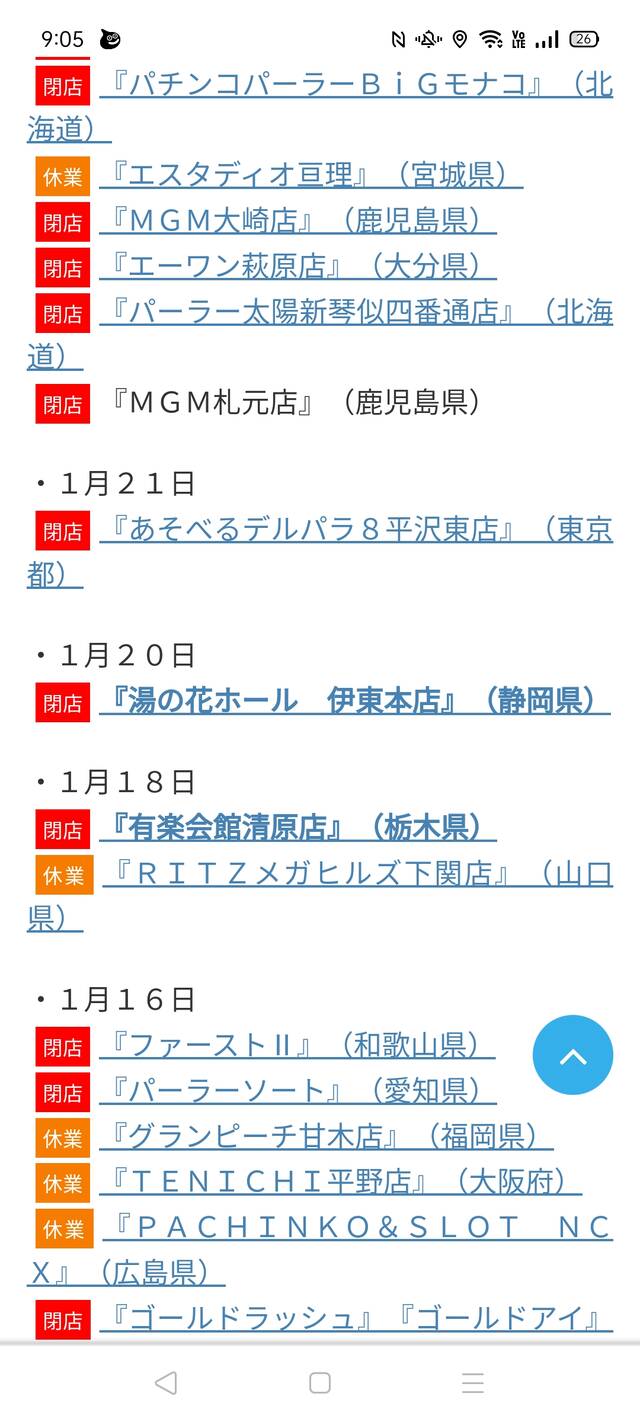
Task: Tap the system home button
Action: tap(320, 1383)
